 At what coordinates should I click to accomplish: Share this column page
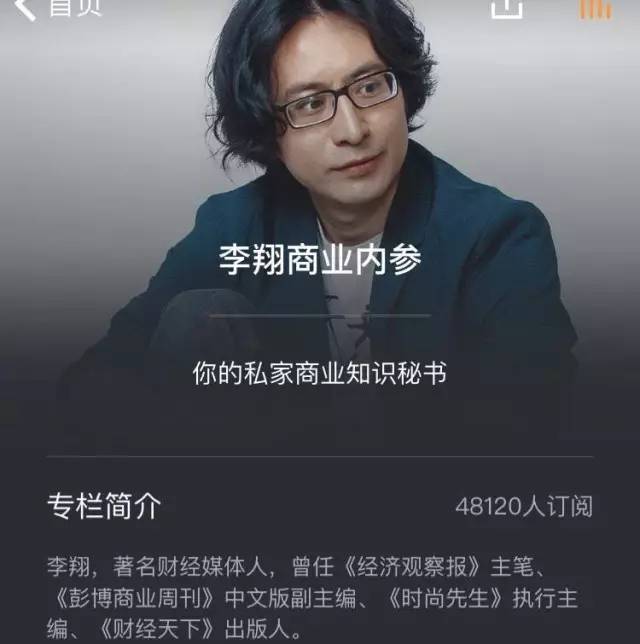[x=507, y=8]
